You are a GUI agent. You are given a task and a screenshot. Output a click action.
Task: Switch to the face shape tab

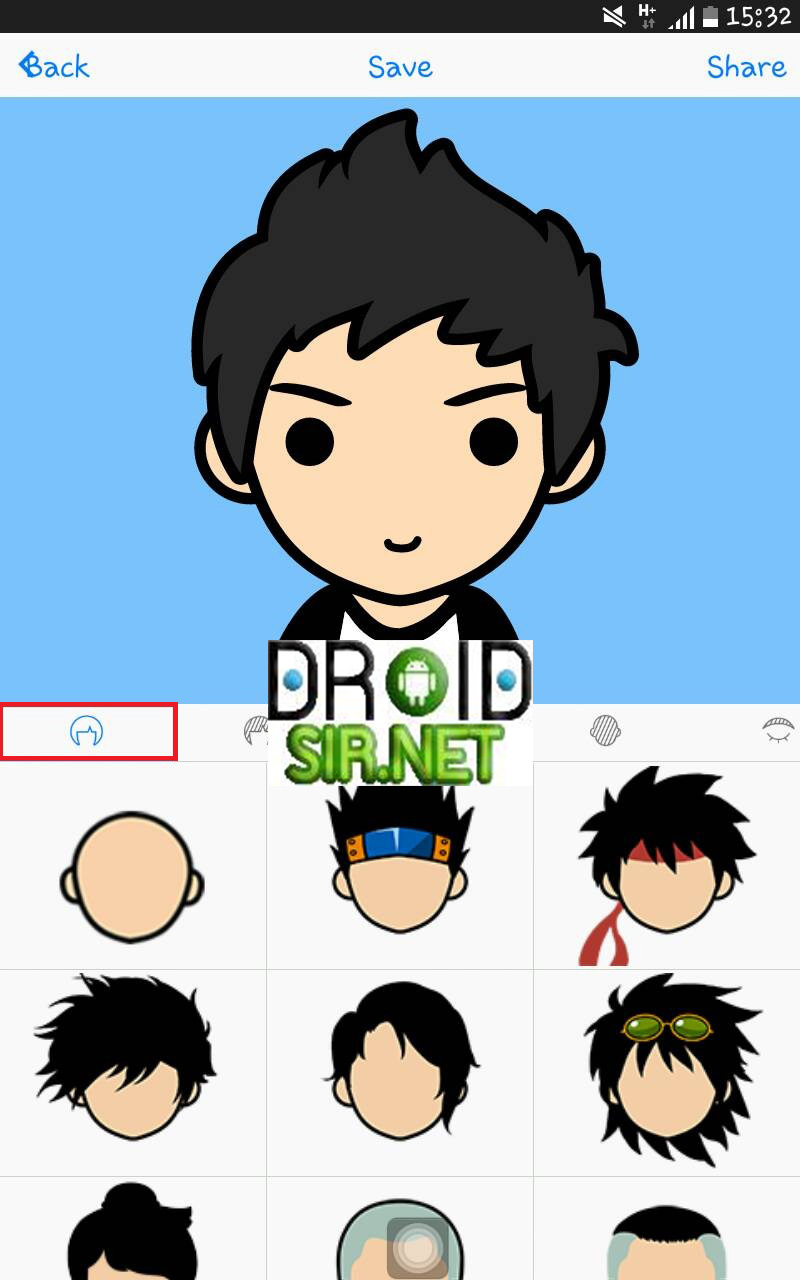(x=88, y=732)
